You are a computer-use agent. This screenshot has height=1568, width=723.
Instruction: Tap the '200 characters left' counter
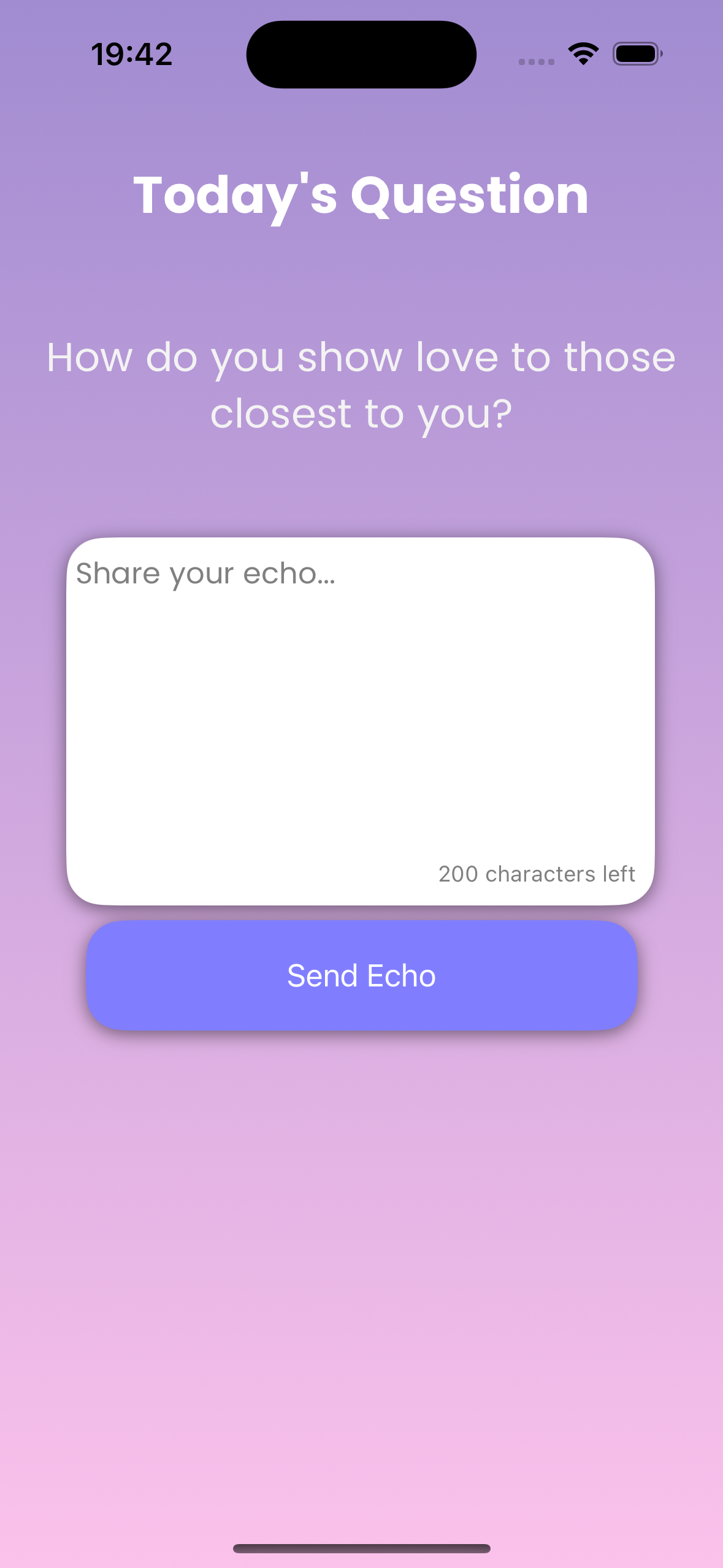537,874
